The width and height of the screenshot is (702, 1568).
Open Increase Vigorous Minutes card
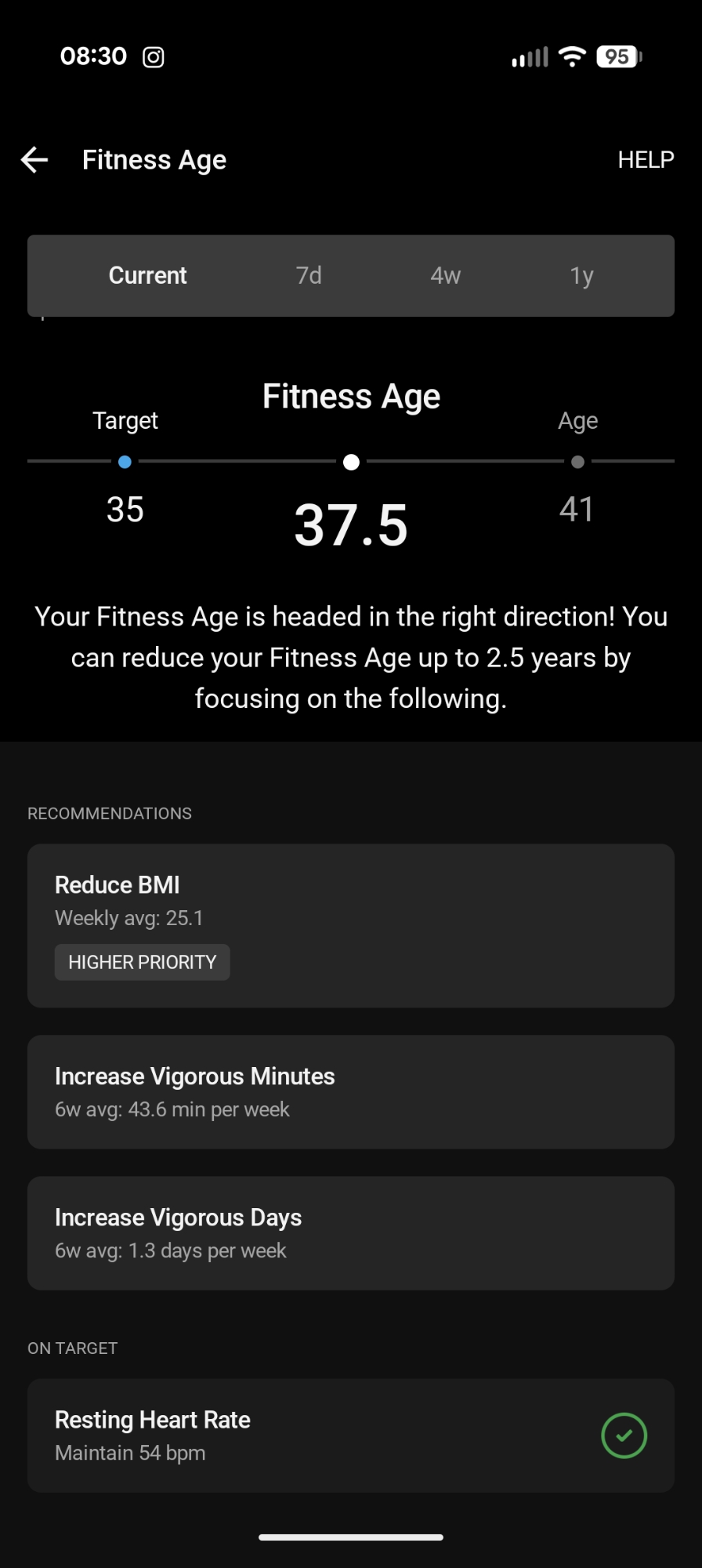[350, 1092]
